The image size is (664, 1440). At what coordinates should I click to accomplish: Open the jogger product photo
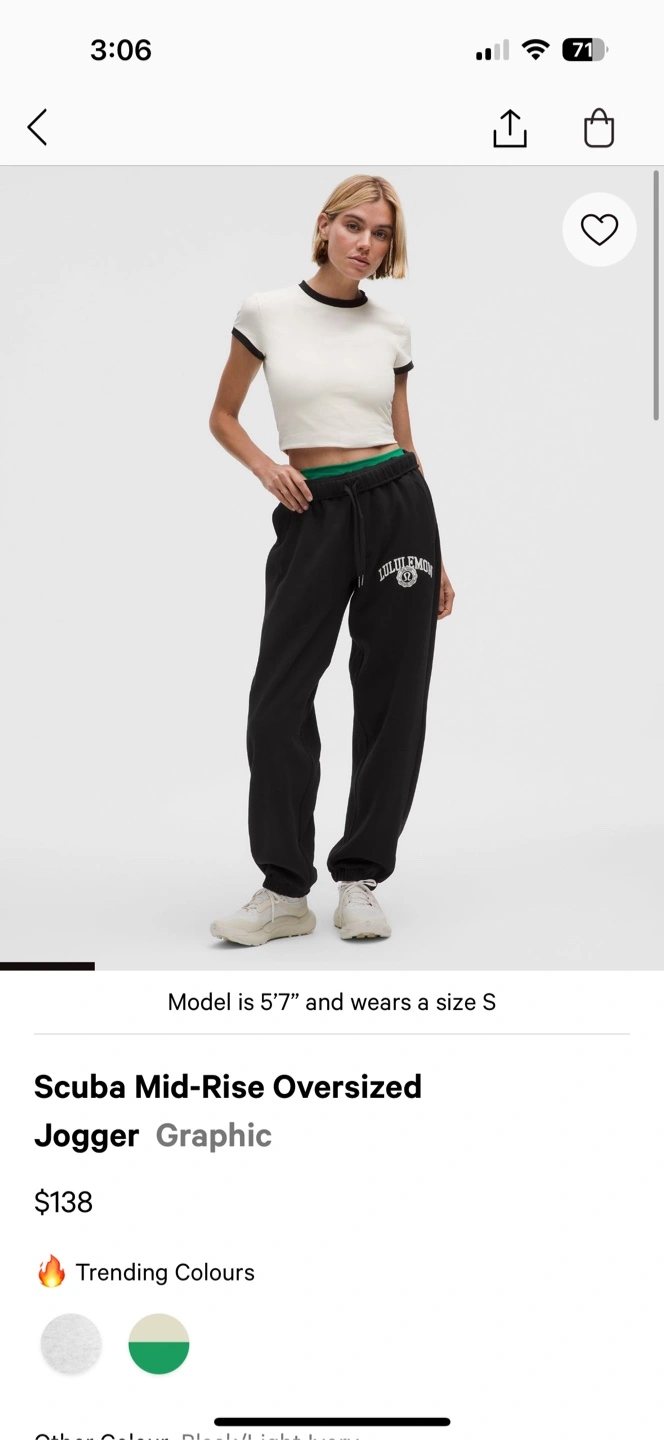332,600
